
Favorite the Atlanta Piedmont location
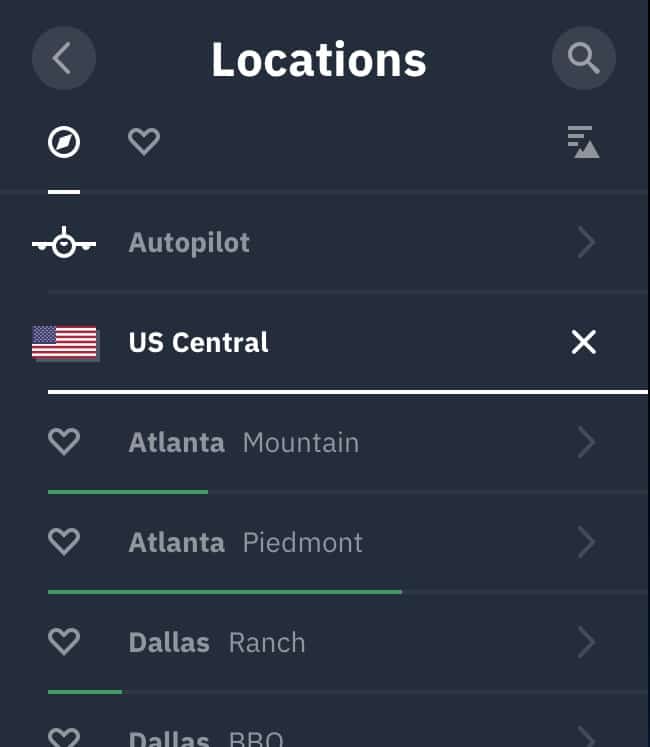point(64,542)
